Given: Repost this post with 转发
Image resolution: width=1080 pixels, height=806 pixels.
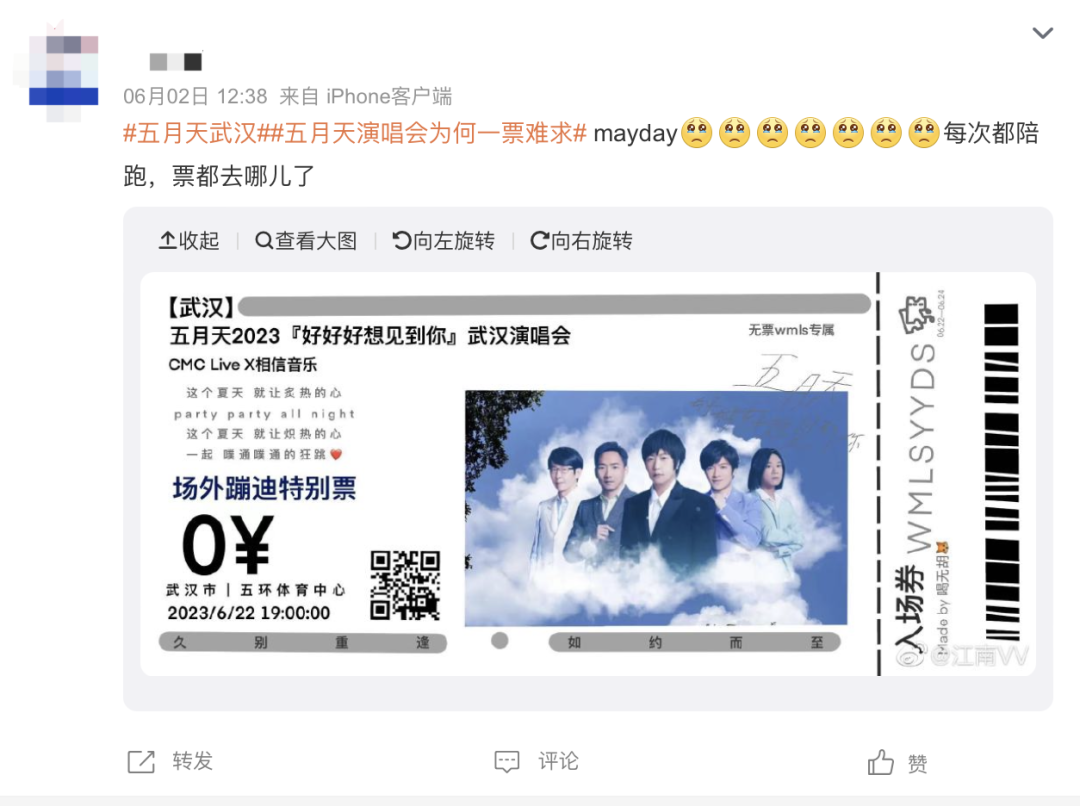Looking at the screenshot, I should coord(171,761).
